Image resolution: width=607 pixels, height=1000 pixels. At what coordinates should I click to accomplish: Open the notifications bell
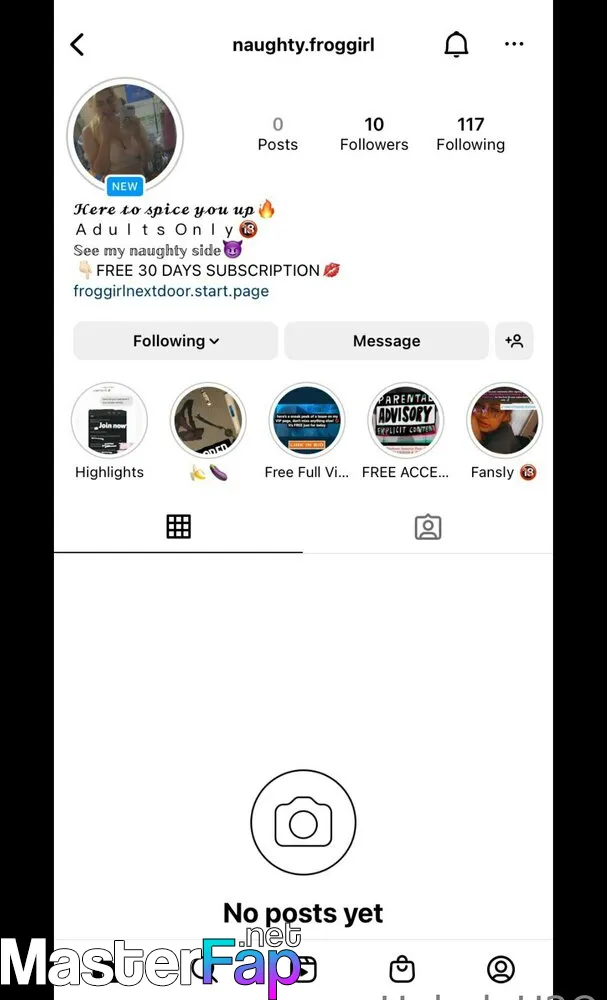(456, 45)
